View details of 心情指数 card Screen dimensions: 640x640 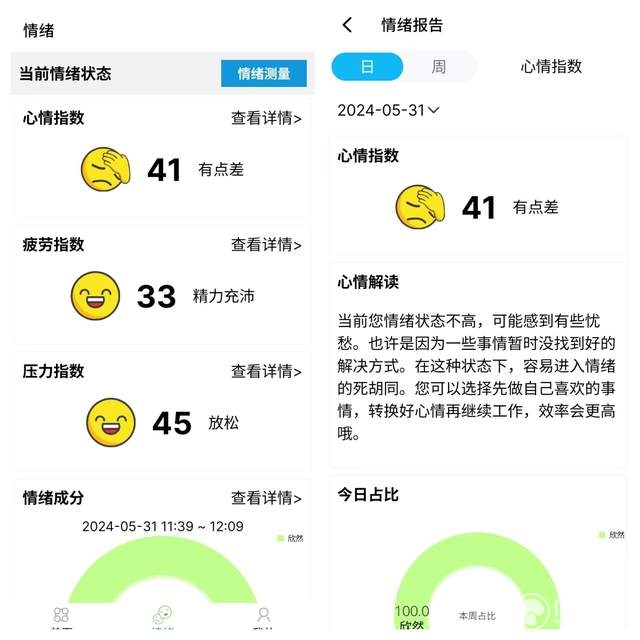[266, 118]
